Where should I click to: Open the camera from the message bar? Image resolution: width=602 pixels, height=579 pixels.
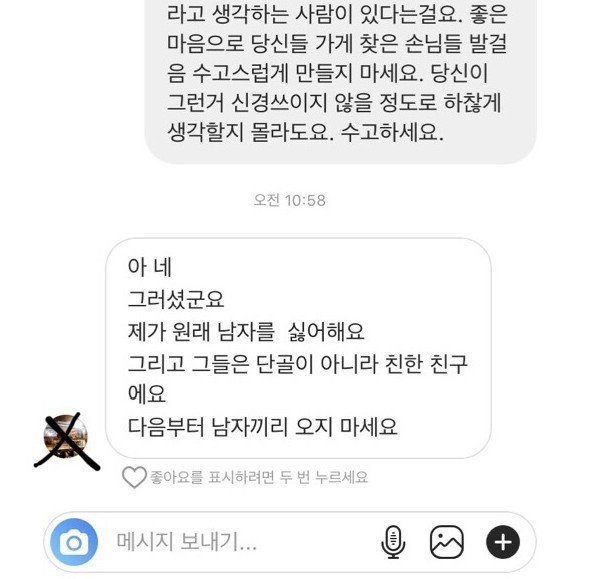pyautogui.click(x=74, y=543)
